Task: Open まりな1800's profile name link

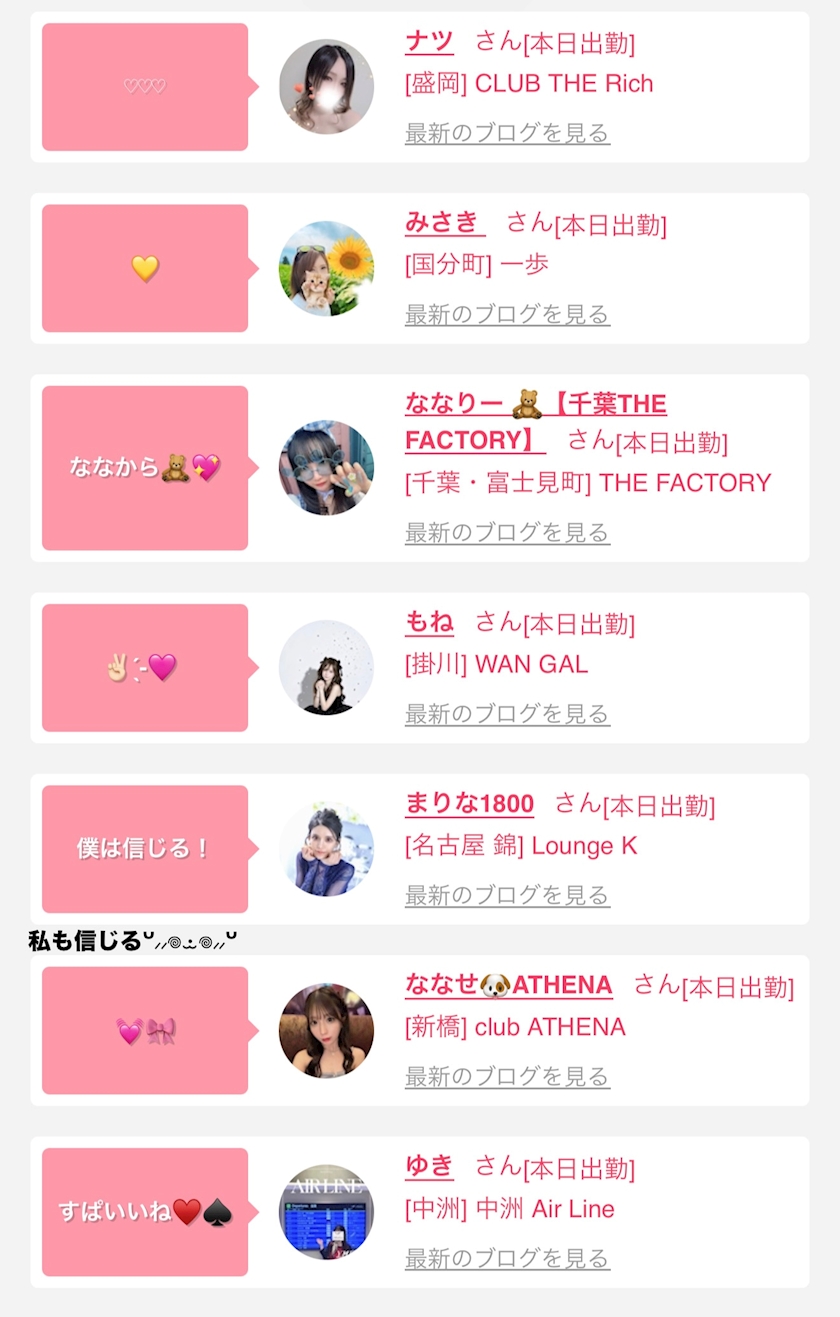Action: pos(469,803)
